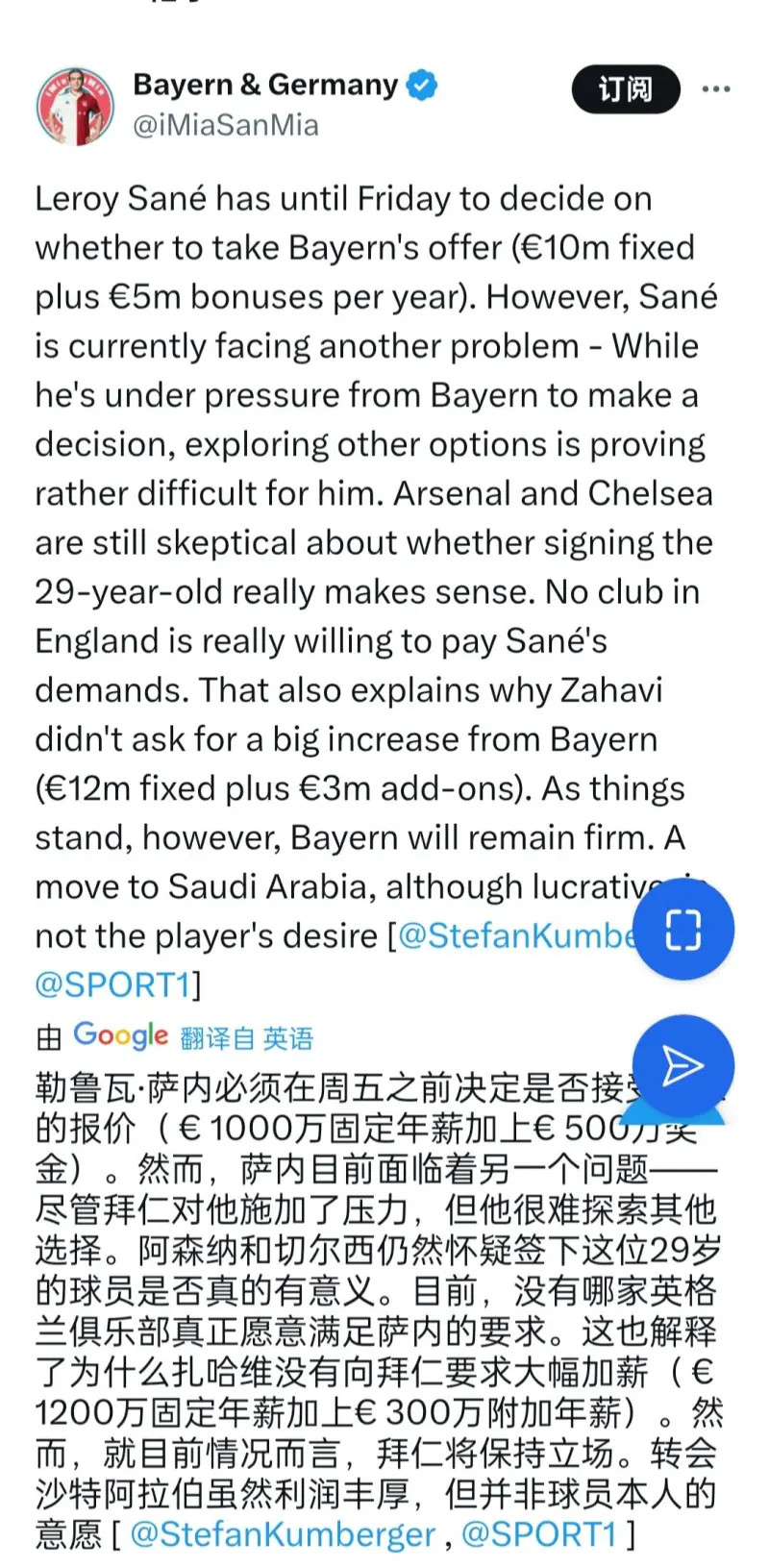Open the three-dot overflow menu
The image size is (769, 1568).
tap(715, 89)
